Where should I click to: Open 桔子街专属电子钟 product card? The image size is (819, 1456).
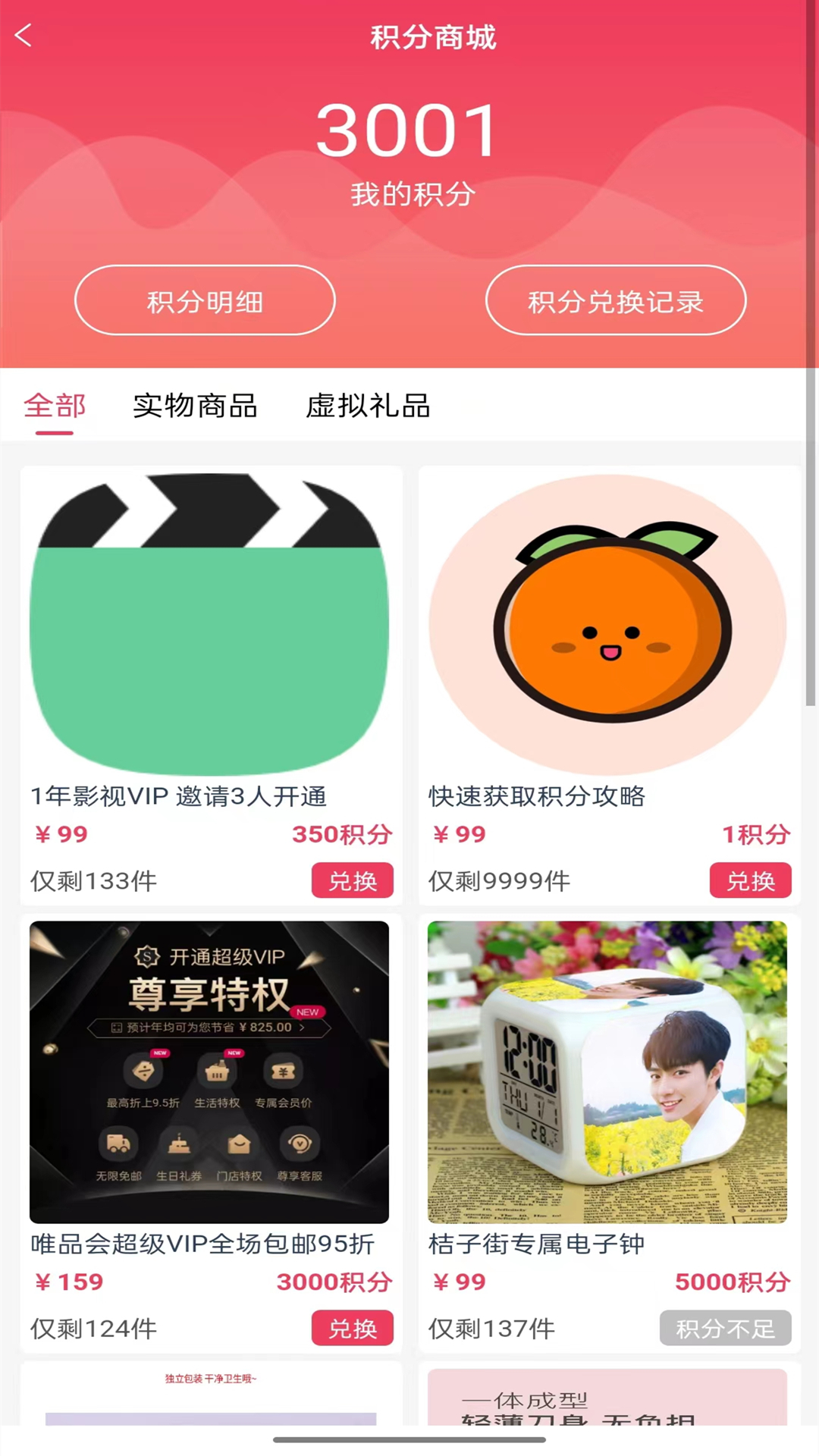[x=607, y=1072]
